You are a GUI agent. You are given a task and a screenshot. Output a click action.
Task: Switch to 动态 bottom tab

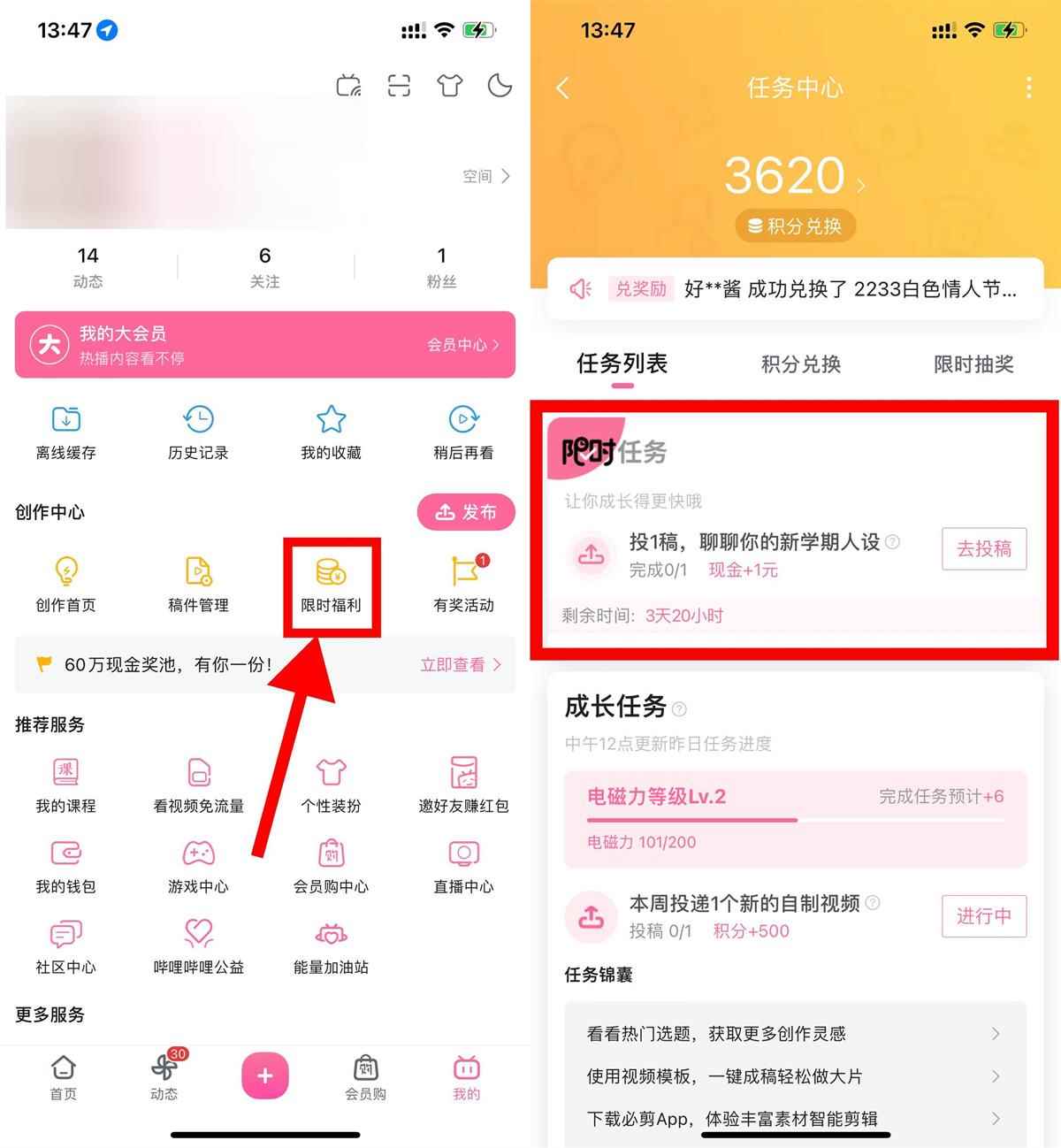click(164, 1076)
